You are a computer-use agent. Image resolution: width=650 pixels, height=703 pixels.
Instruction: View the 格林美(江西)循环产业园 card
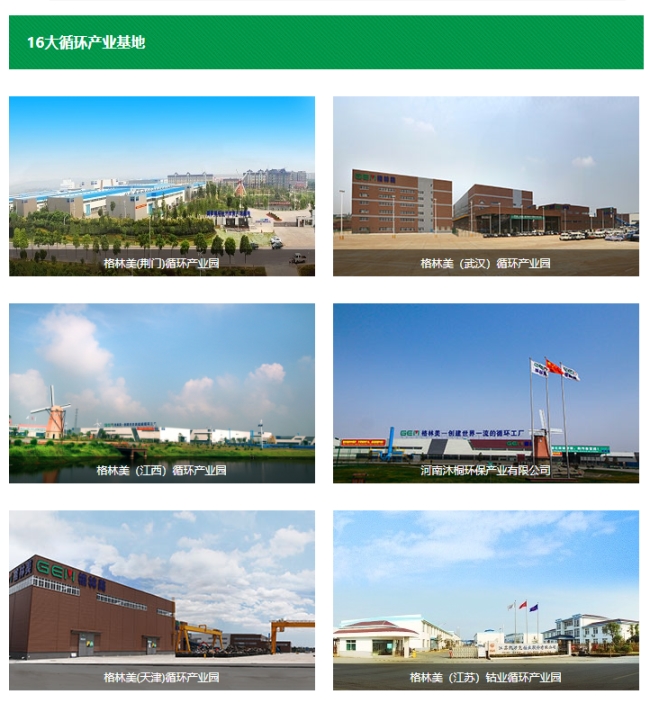click(x=162, y=393)
